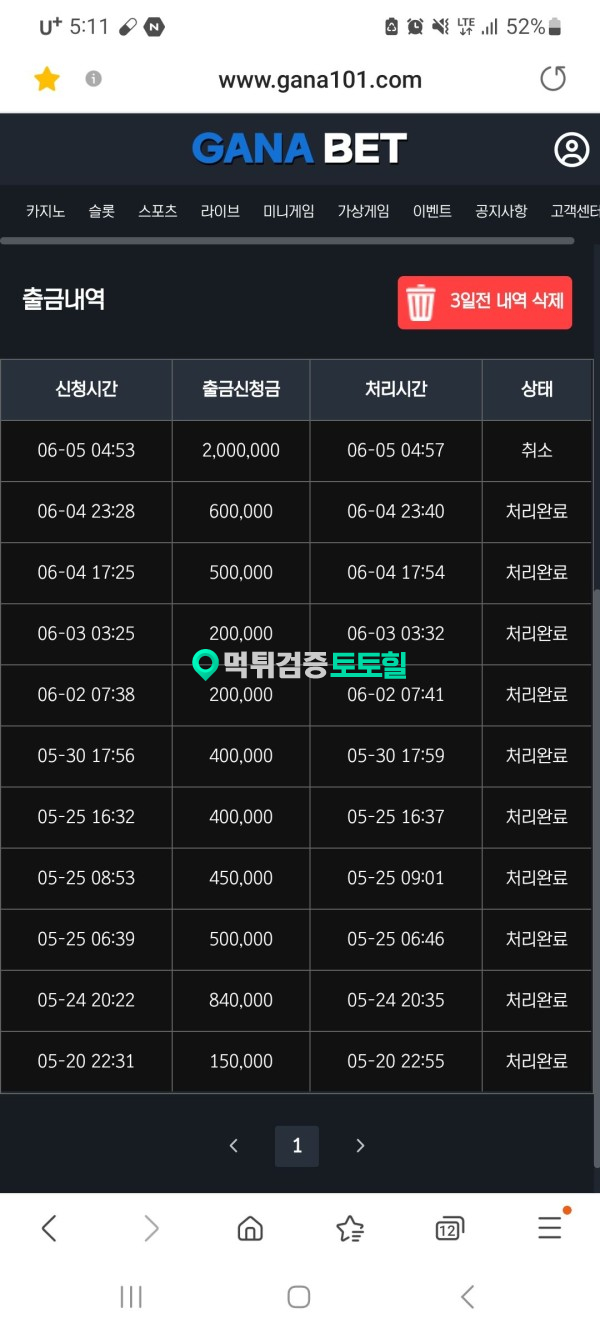The width and height of the screenshot is (600, 1333).
Task: Open the 미니게임 menu
Action: coord(289,211)
